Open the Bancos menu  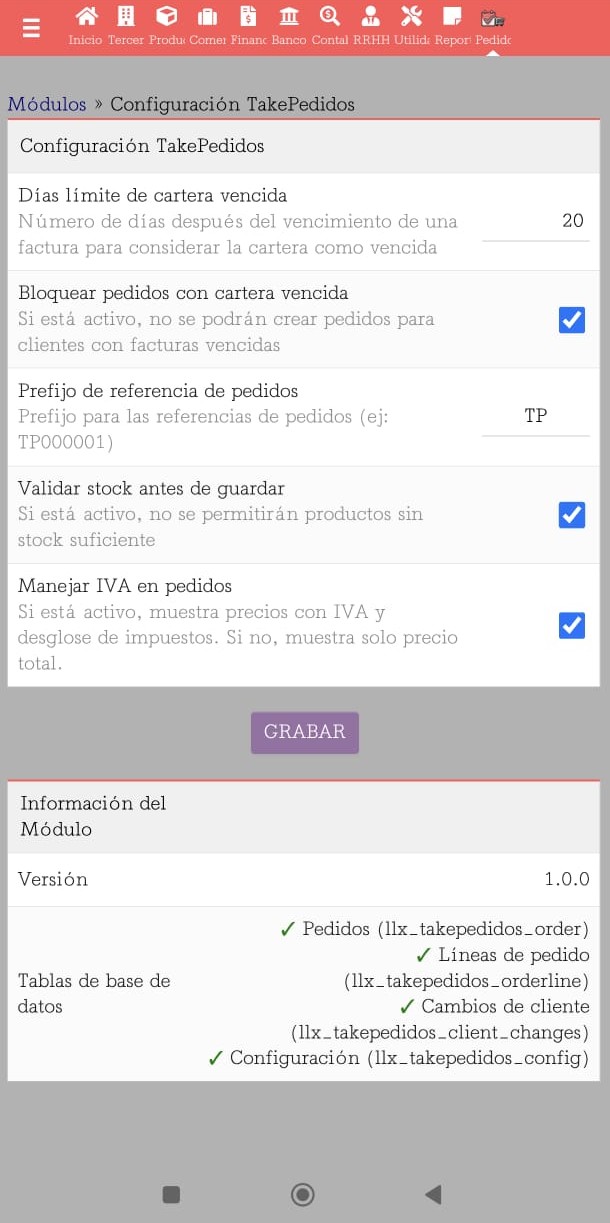click(x=289, y=25)
